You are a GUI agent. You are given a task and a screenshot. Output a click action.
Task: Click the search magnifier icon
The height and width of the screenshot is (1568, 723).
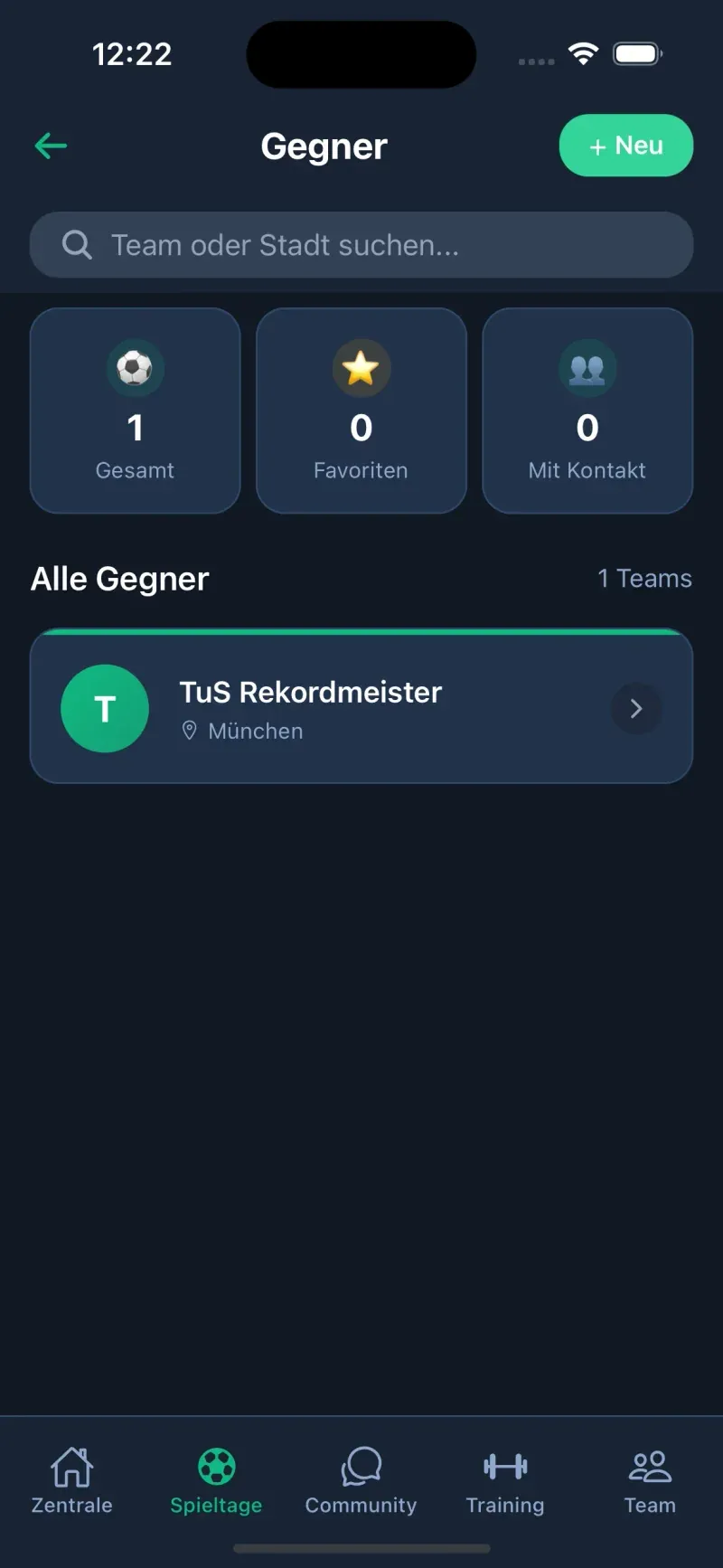pyautogui.click(x=76, y=244)
